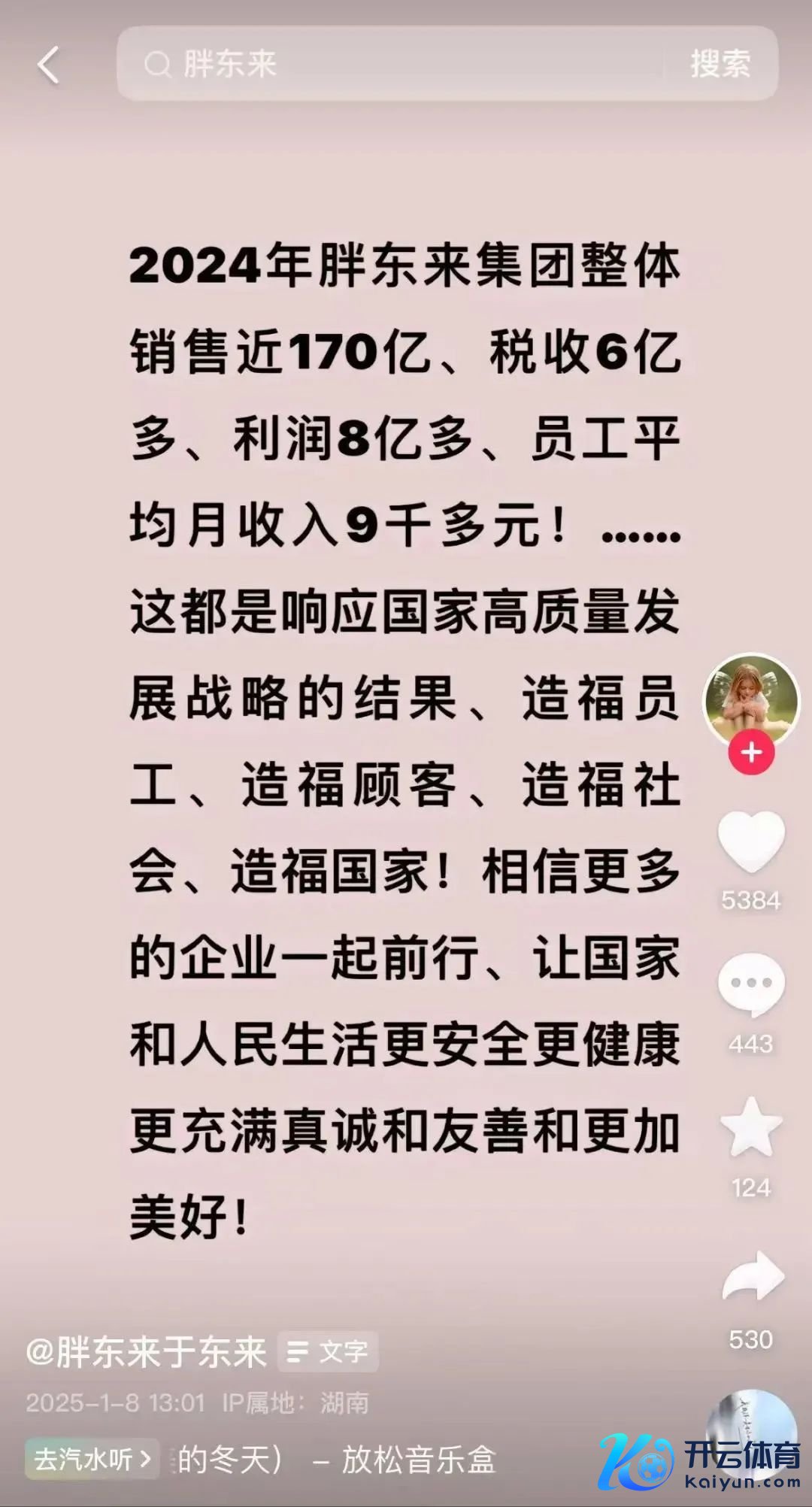812x1507 pixels.
Task: Open the 去汽水听 music link
Action: pyautogui.click(x=92, y=1460)
